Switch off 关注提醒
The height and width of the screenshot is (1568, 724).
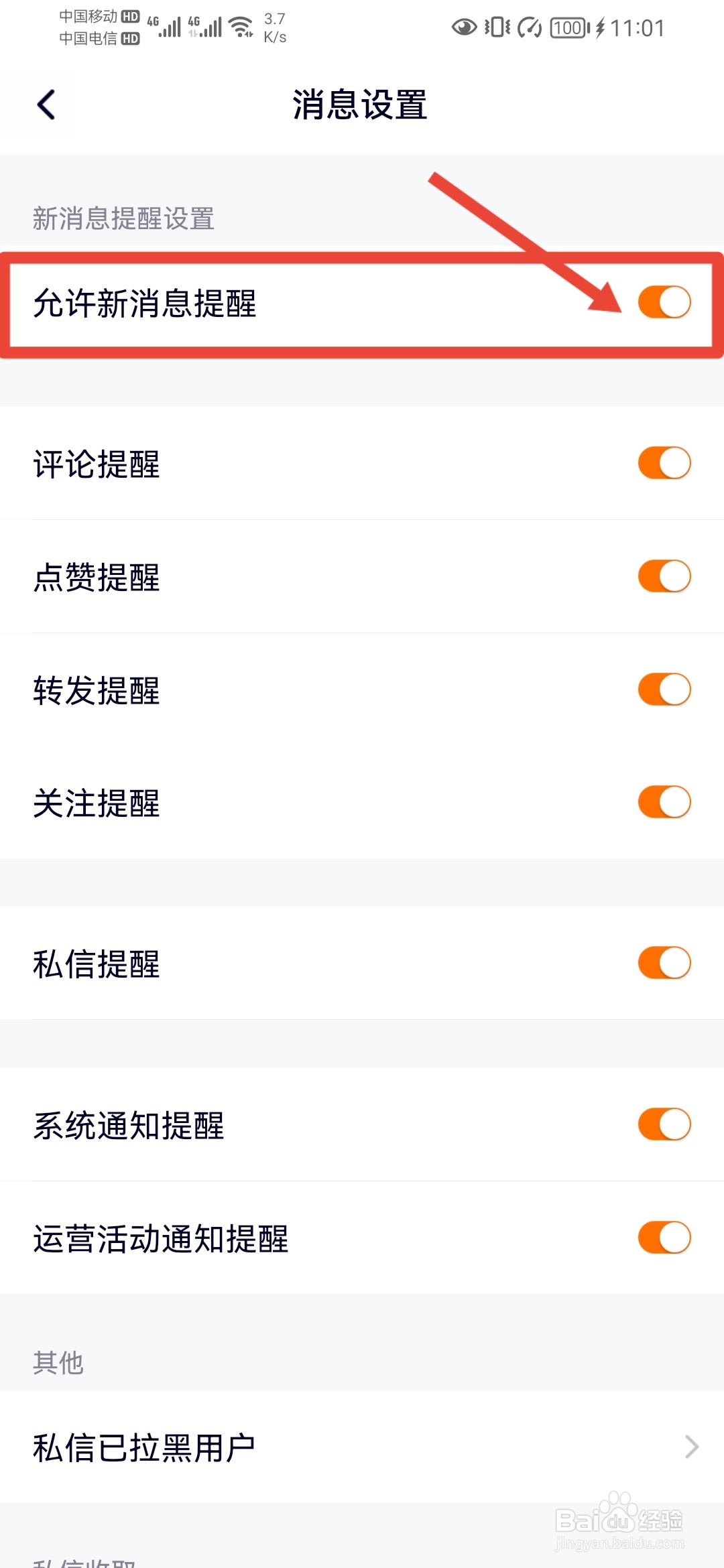coord(664,802)
